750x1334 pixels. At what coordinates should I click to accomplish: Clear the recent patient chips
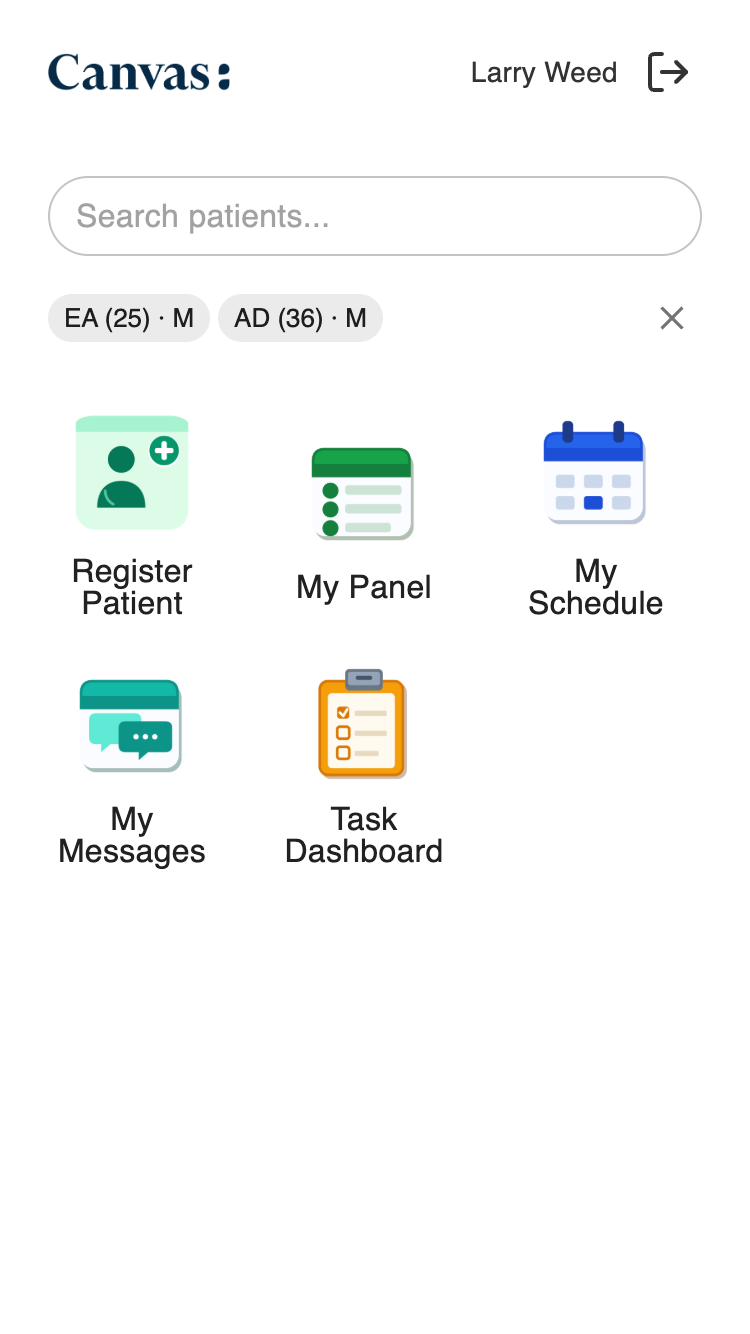coord(672,318)
